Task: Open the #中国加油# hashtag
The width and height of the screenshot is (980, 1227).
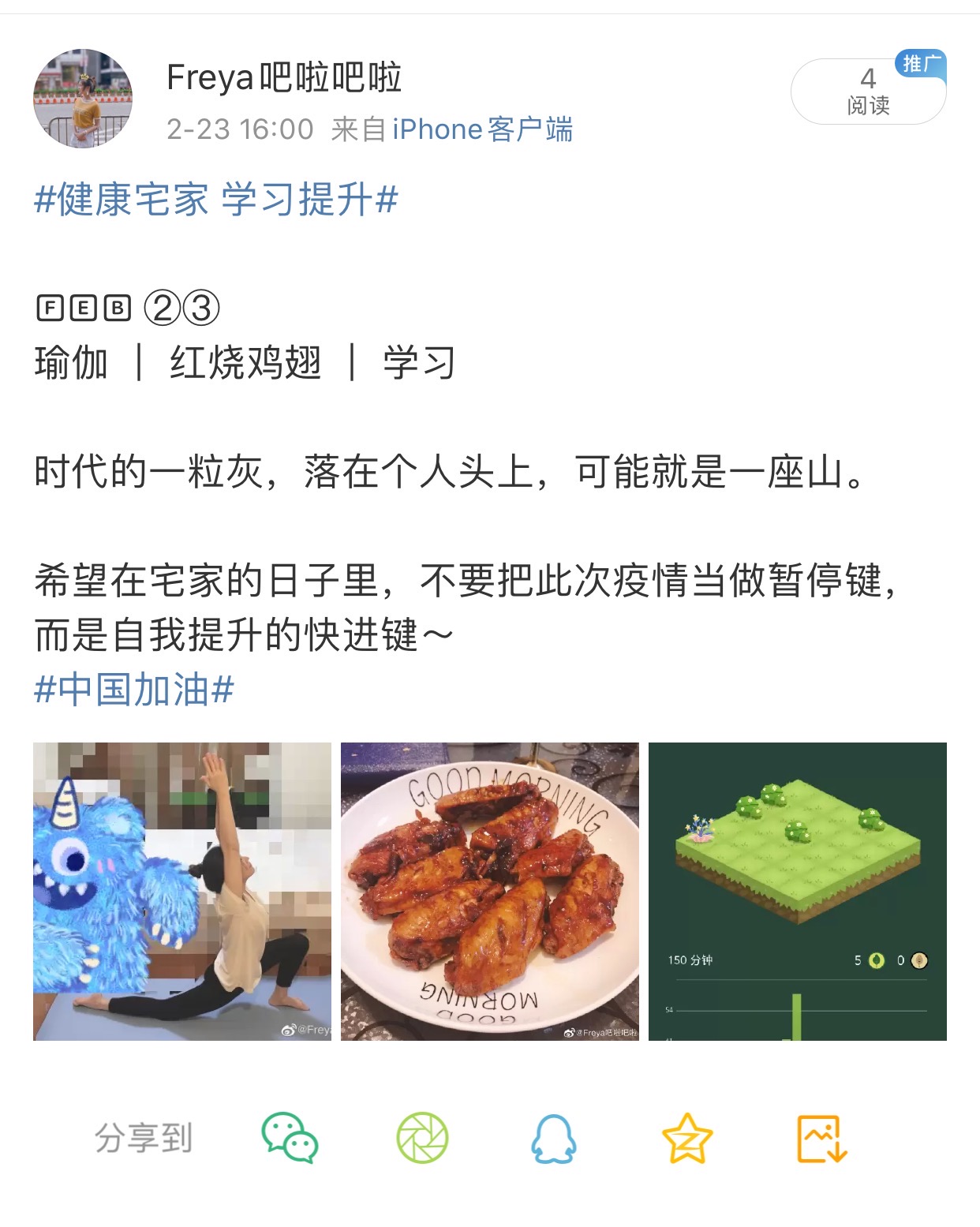Action: point(134,690)
